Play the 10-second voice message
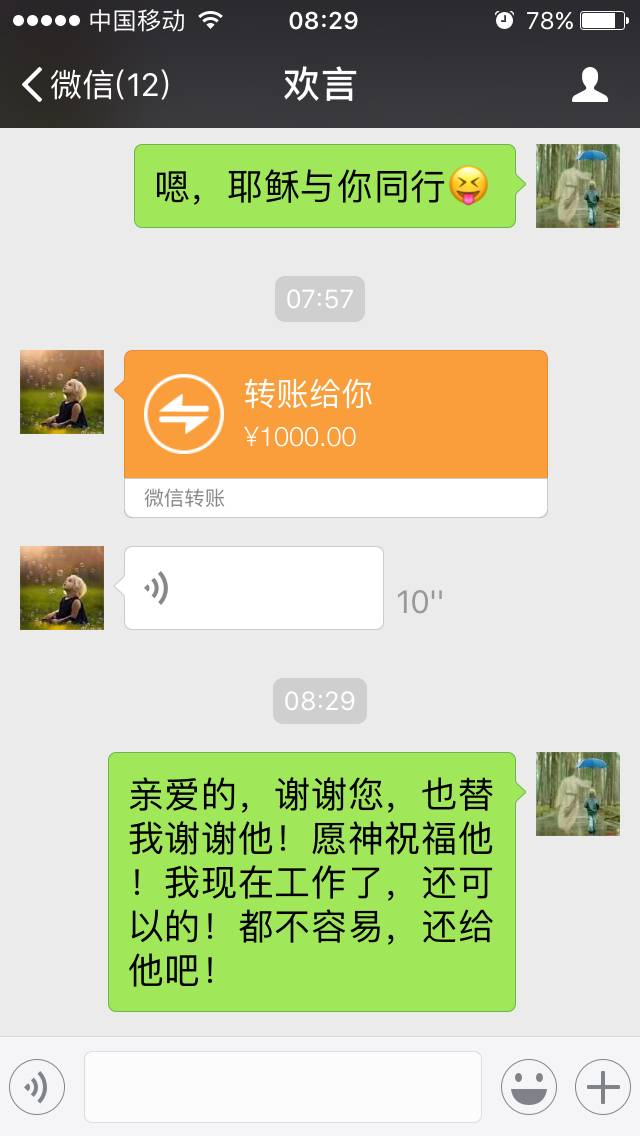640x1136 pixels. click(253, 588)
